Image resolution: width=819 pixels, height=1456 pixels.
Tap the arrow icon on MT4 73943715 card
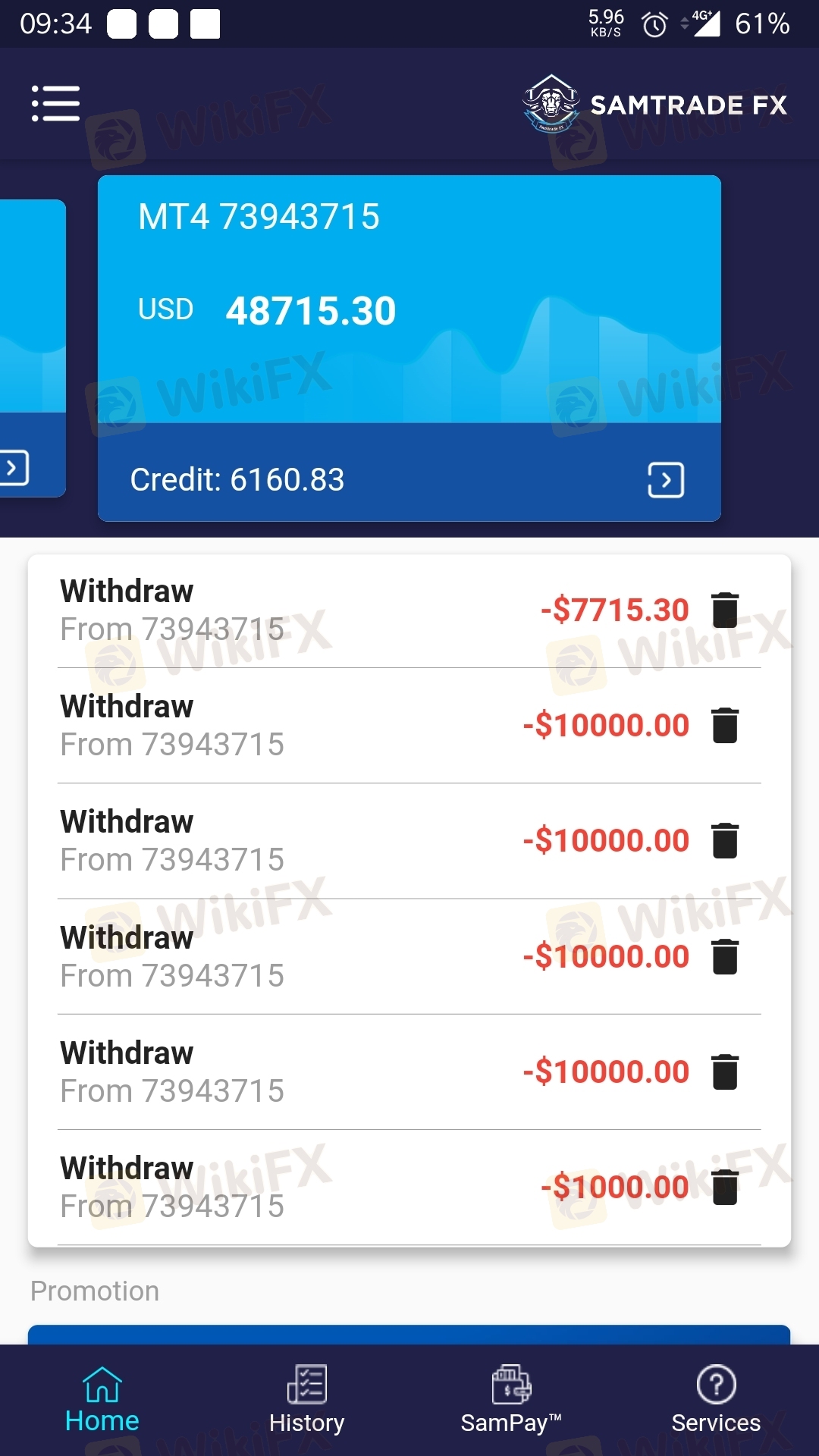[666, 480]
